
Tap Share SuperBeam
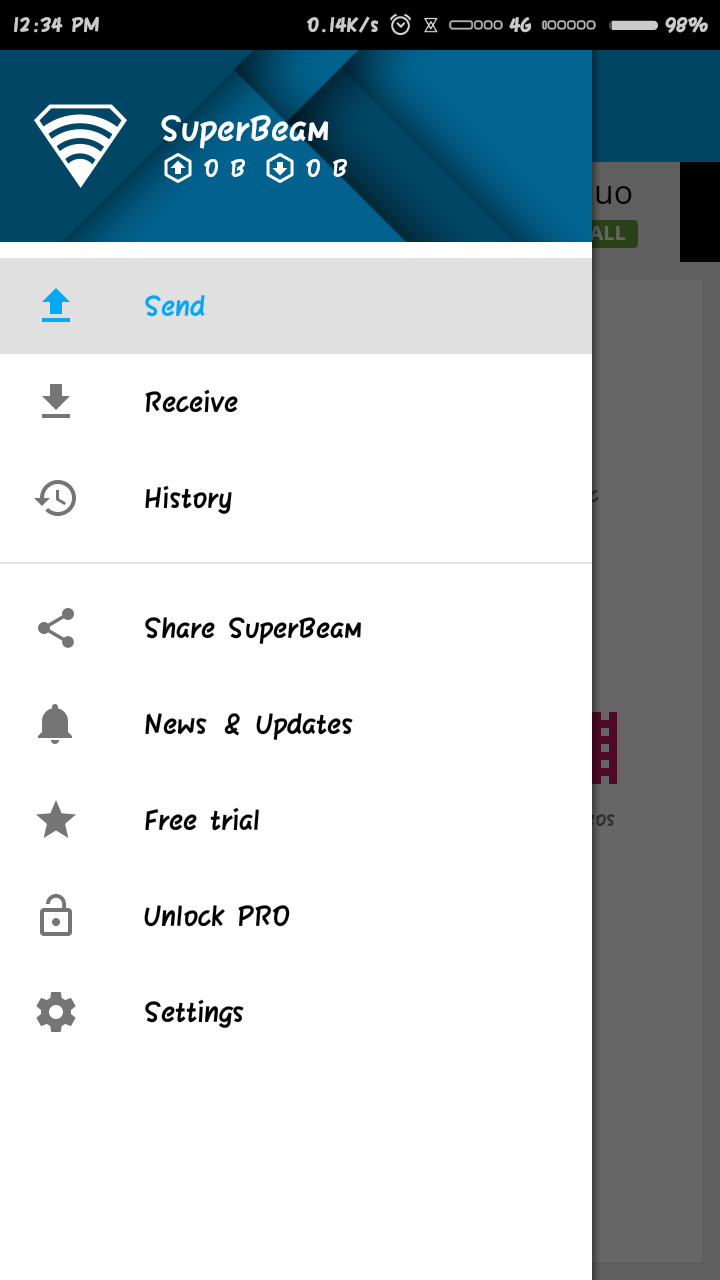tap(252, 628)
